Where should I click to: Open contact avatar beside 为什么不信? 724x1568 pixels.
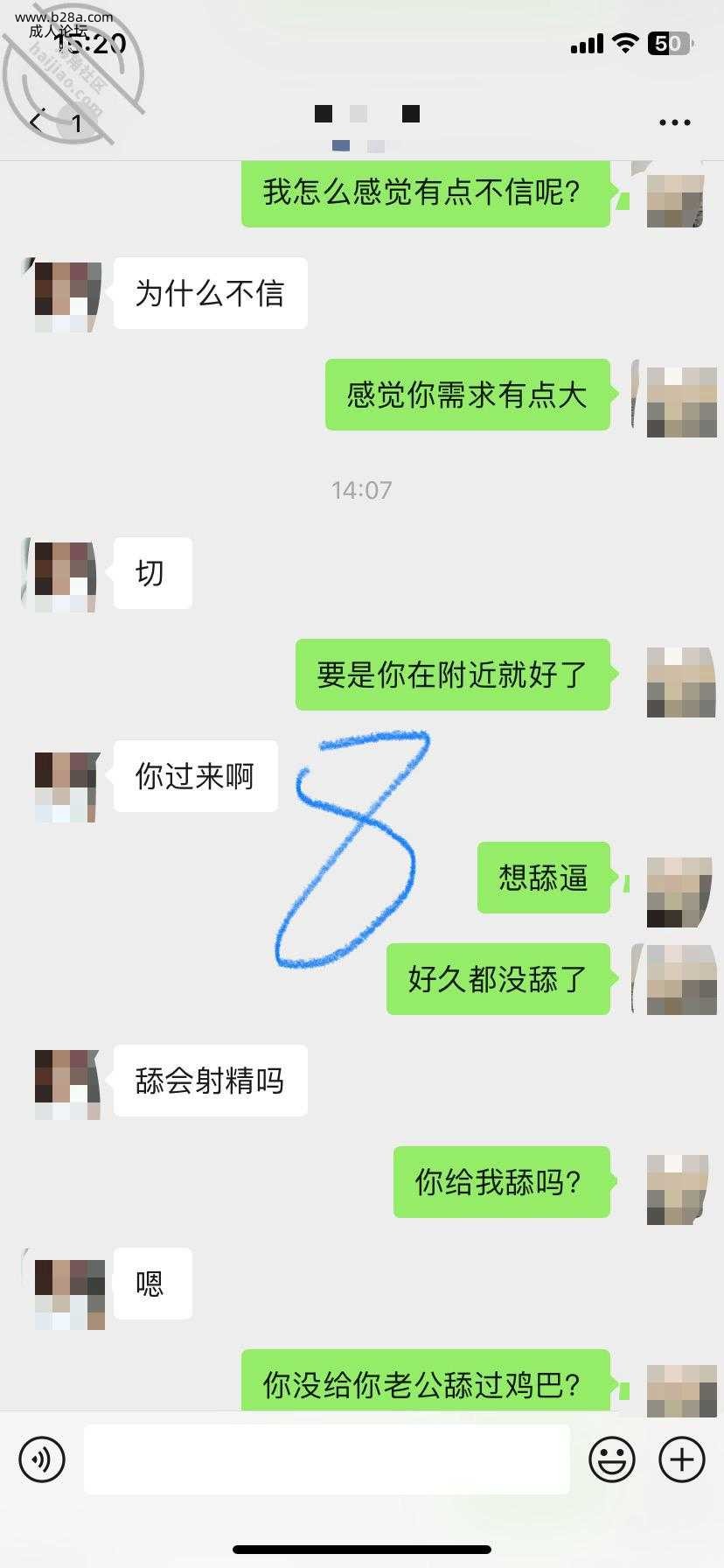(66, 295)
